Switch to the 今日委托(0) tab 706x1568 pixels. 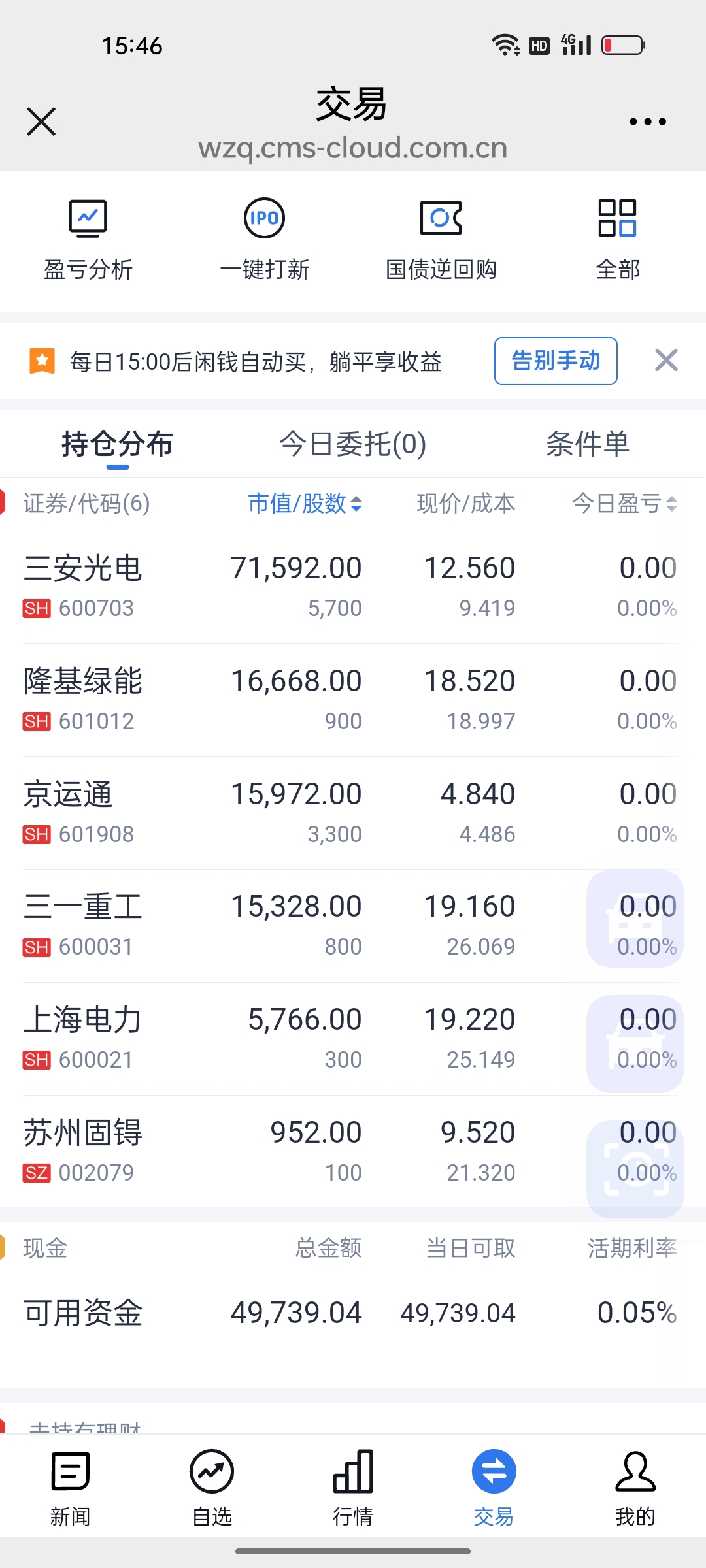352,444
